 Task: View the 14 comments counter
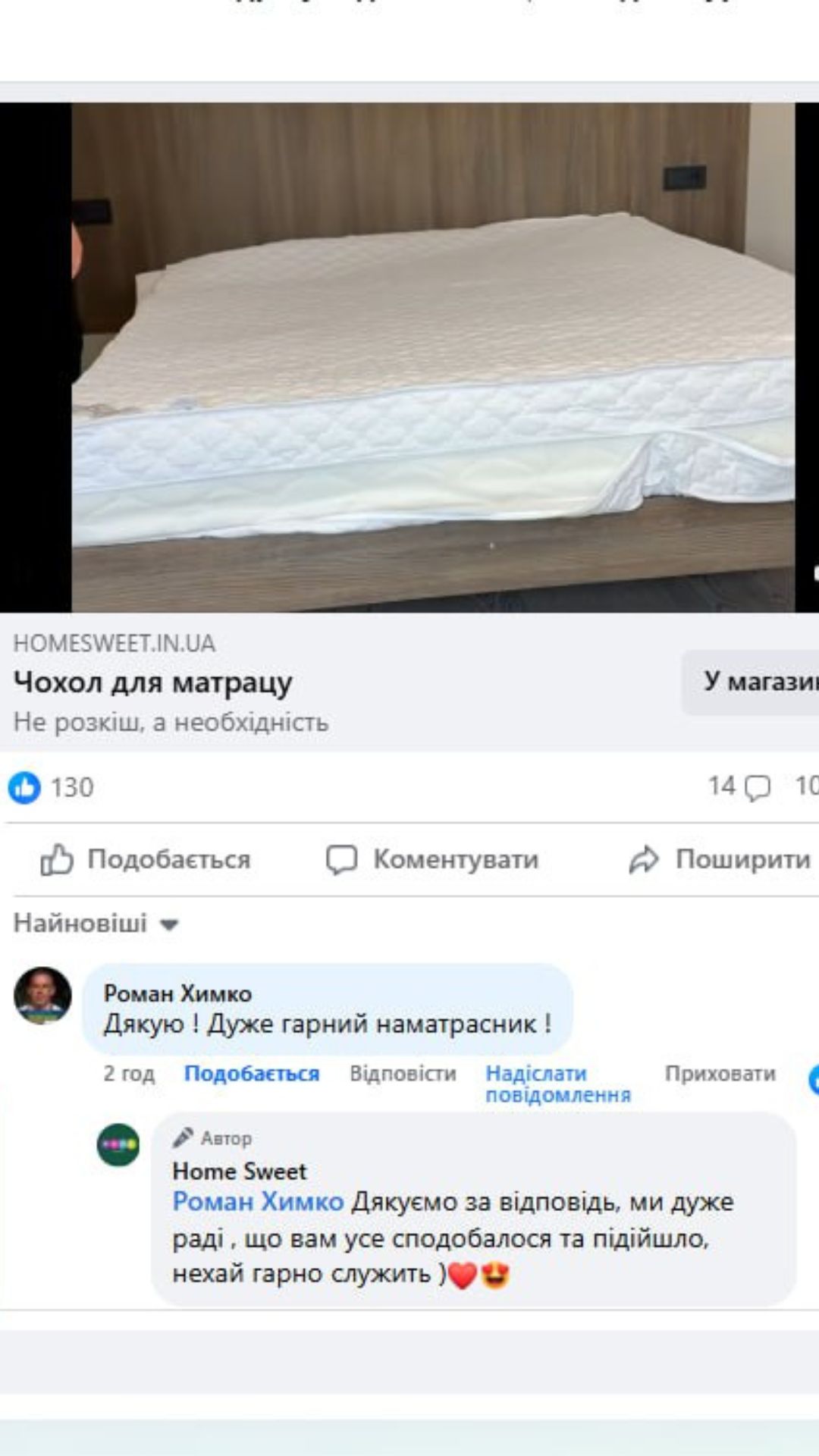pyautogui.click(x=738, y=787)
